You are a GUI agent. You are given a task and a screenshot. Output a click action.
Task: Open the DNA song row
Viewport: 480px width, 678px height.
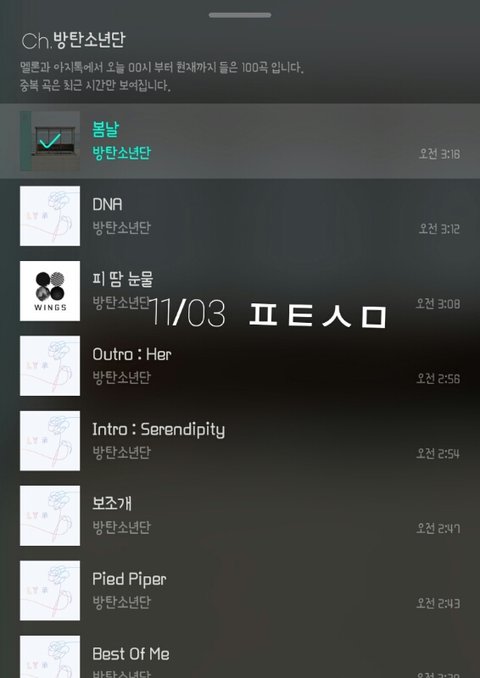point(240,216)
